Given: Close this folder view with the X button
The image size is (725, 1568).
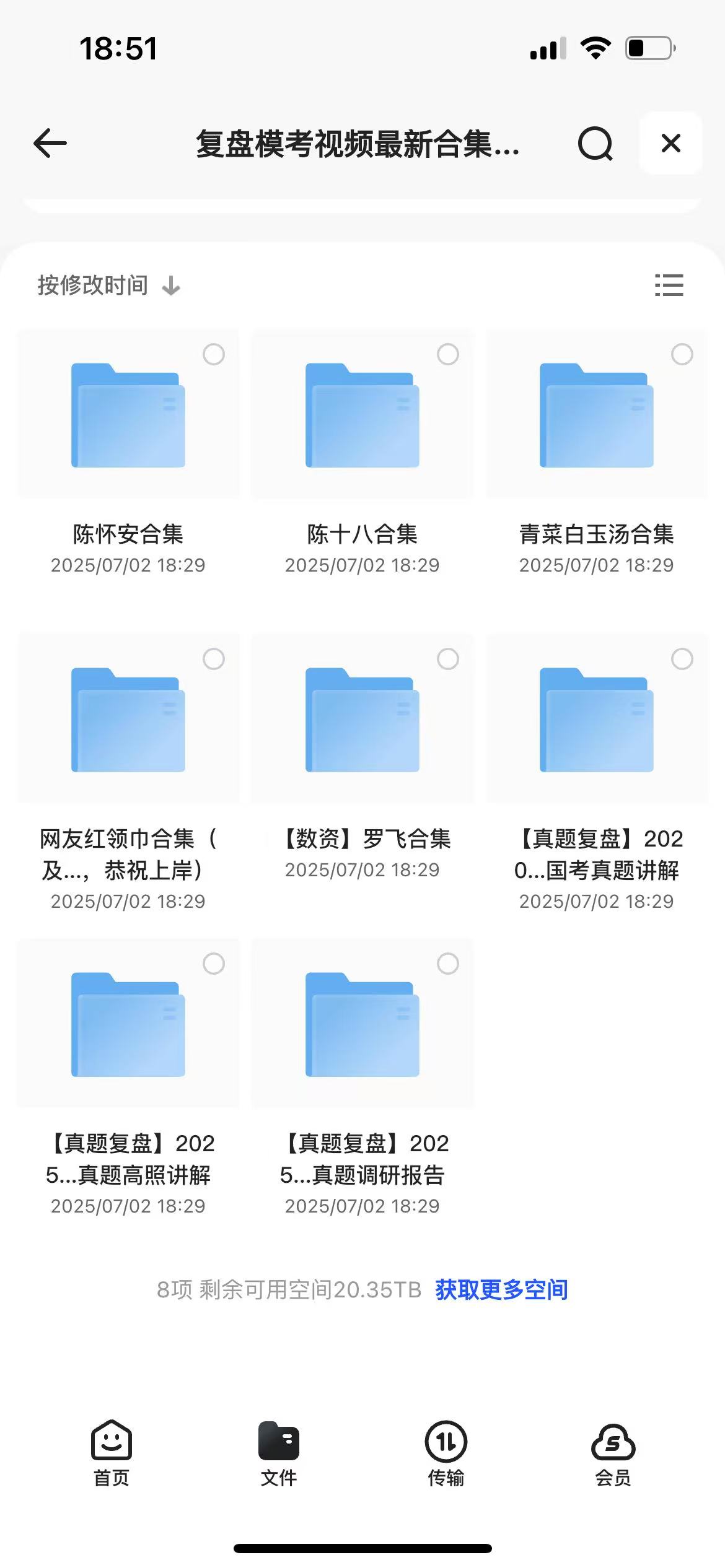Looking at the screenshot, I should click(x=670, y=143).
